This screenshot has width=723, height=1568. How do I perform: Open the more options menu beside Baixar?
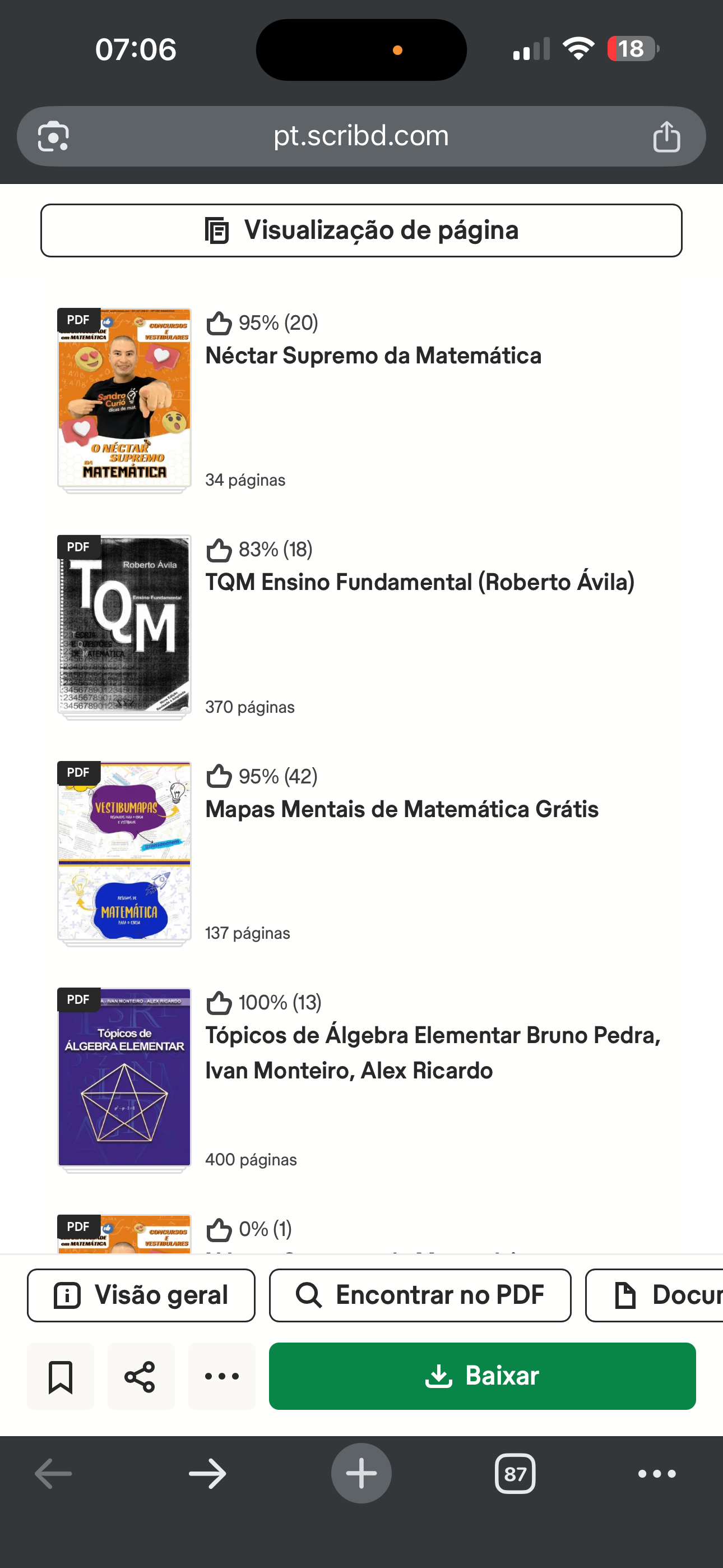pos(221,1376)
